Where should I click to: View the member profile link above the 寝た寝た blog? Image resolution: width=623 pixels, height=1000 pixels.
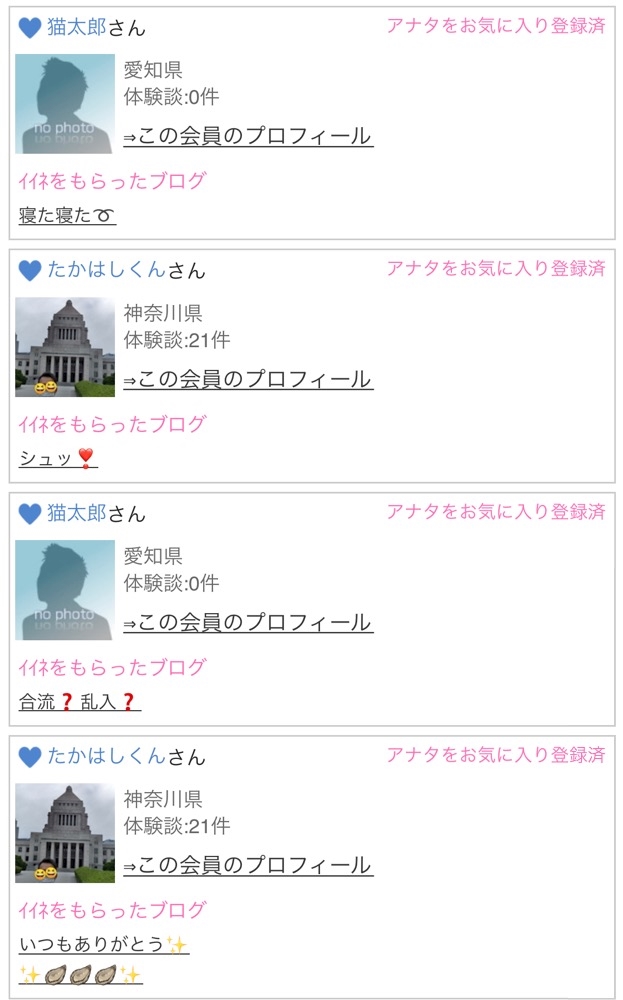click(x=248, y=137)
